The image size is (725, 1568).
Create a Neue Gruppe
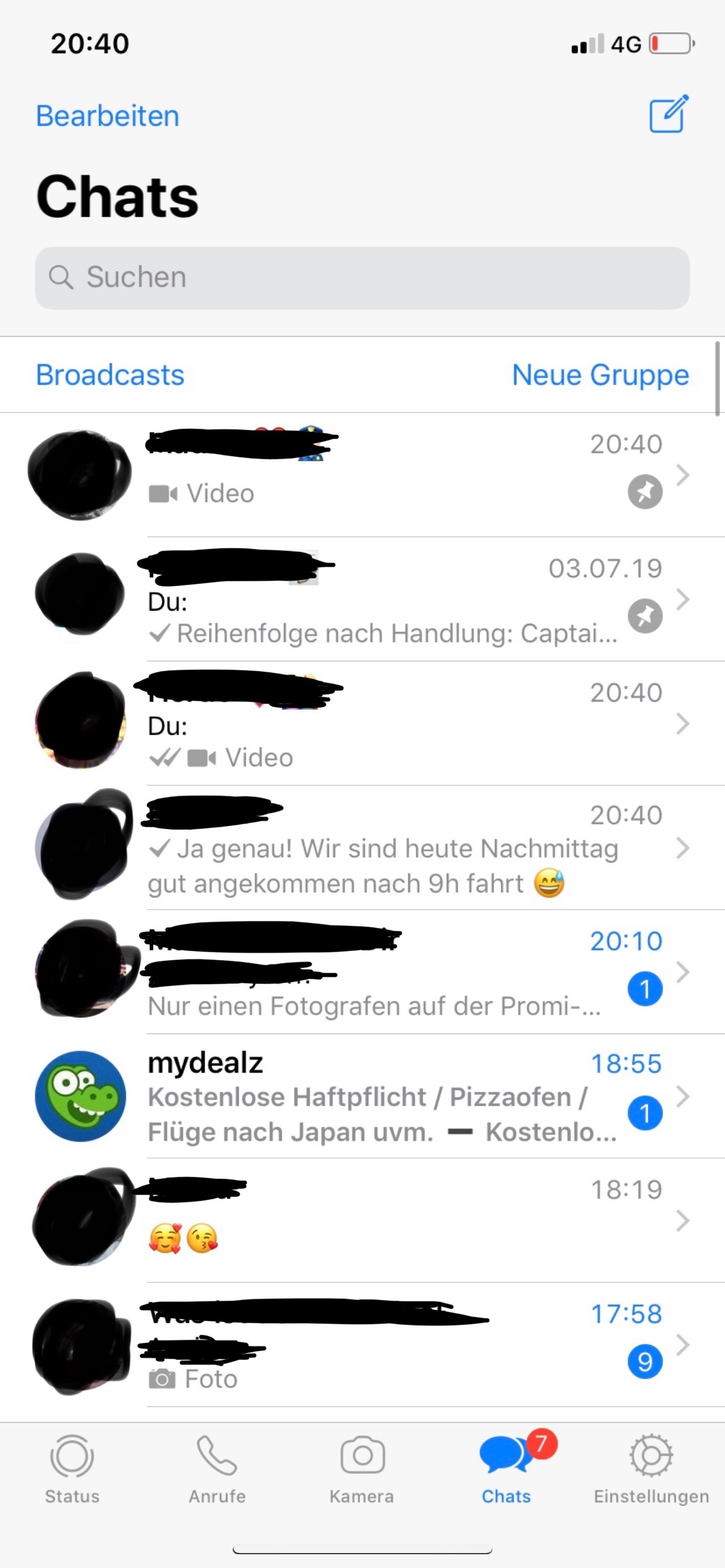pyautogui.click(x=600, y=375)
